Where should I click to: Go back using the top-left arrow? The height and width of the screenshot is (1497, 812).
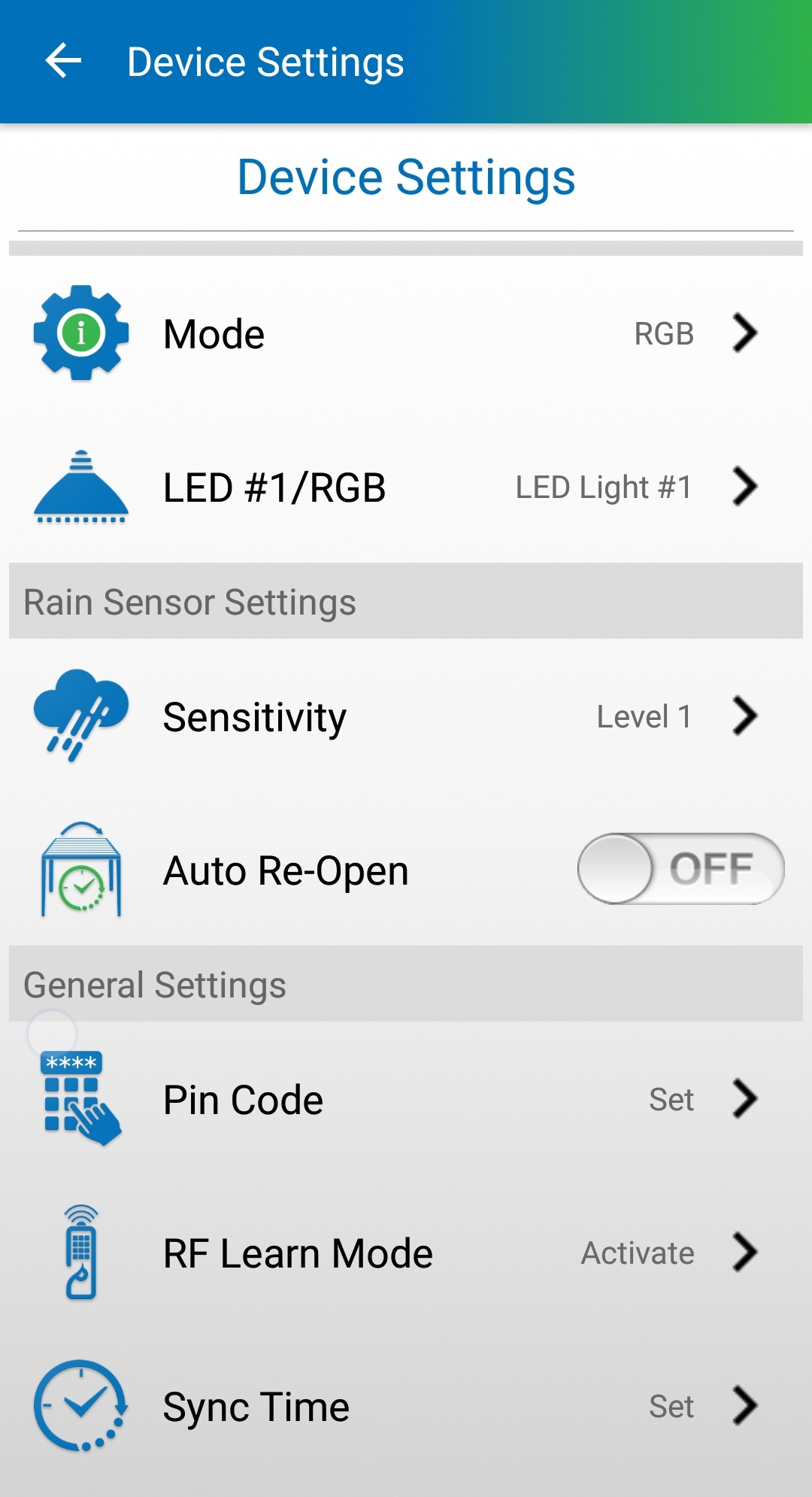tap(63, 61)
